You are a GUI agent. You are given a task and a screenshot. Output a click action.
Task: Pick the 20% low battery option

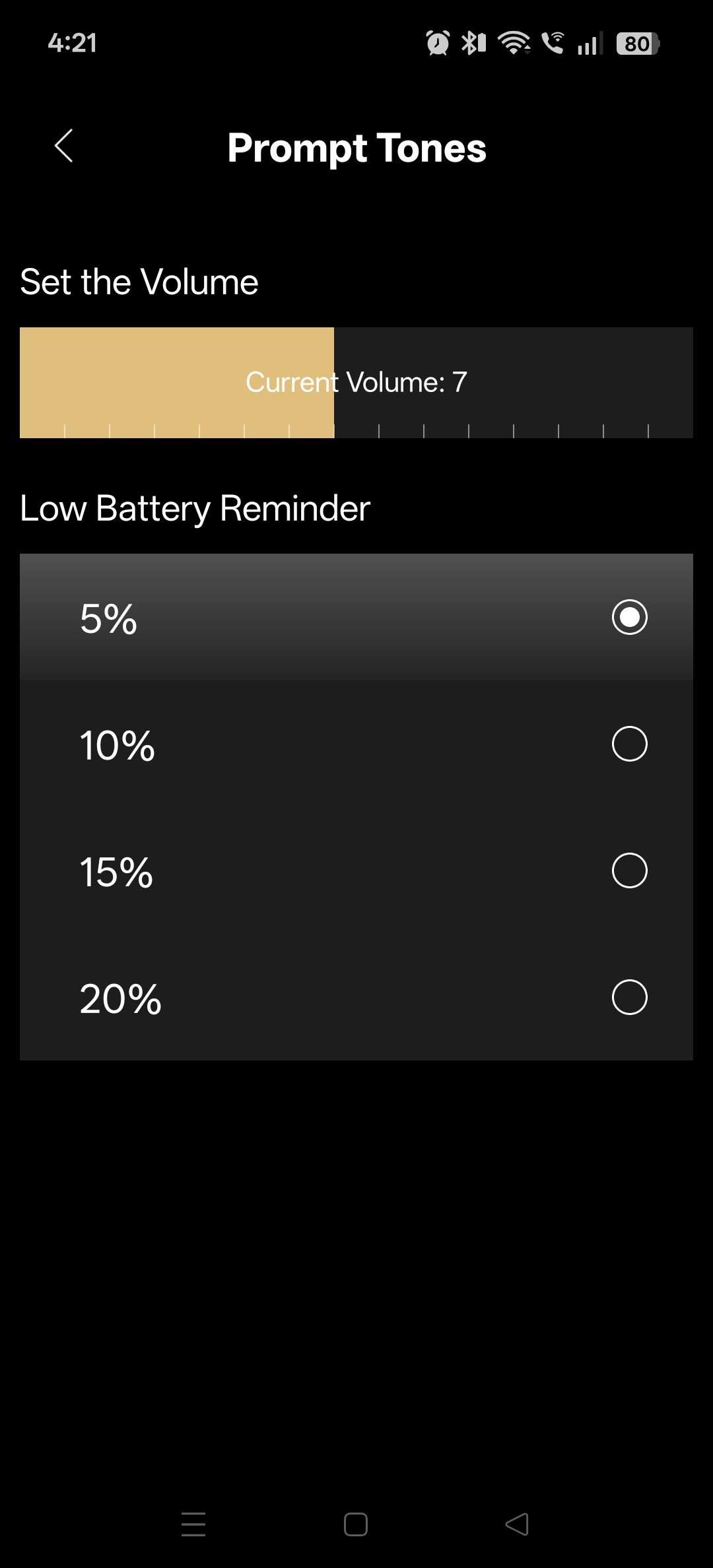629,997
